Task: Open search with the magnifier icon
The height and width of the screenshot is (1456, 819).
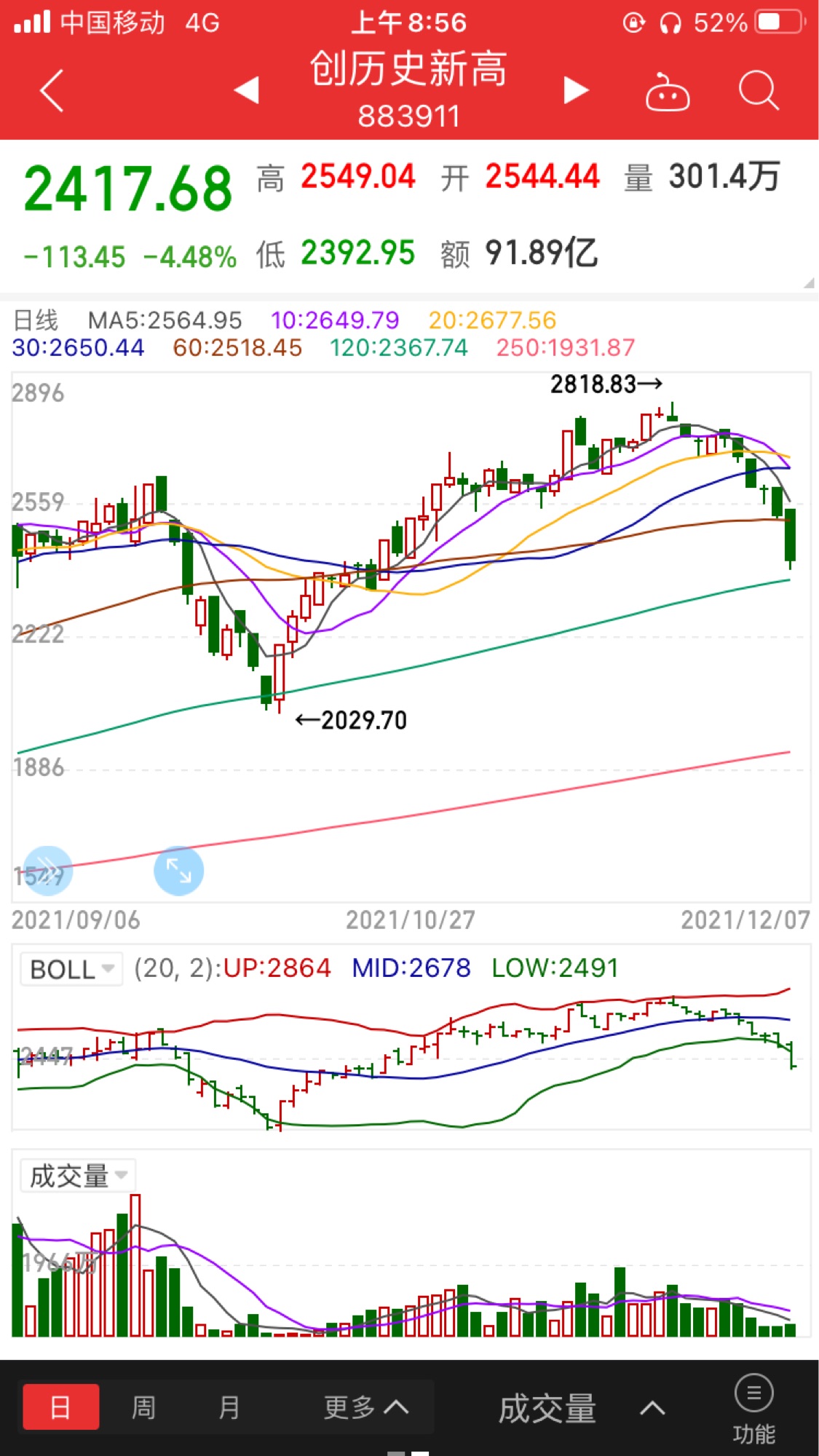Action: pyautogui.click(x=759, y=90)
